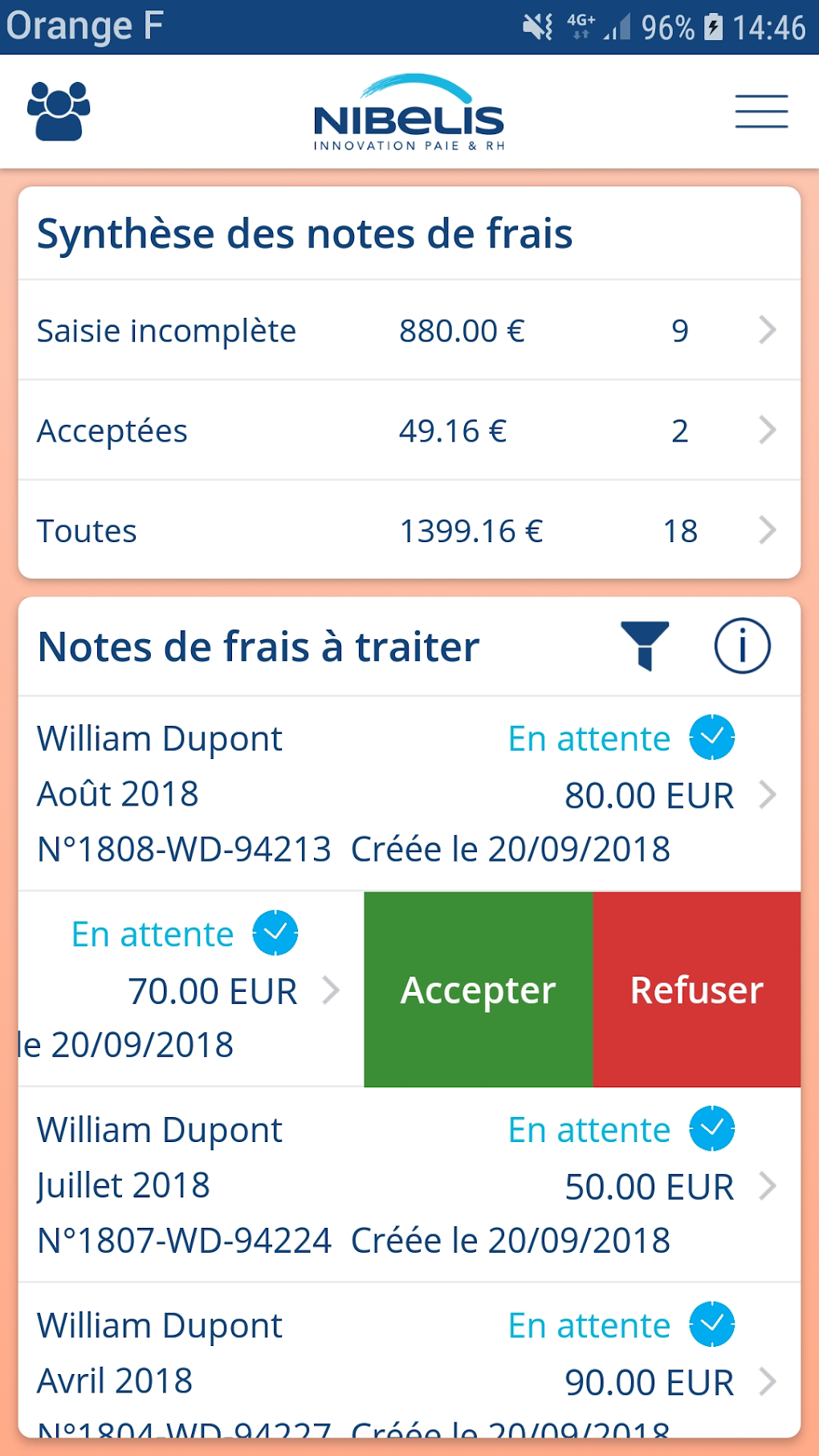Show info about notes à traiter
This screenshot has width=819, height=1456.
pyautogui.click(x=742, y=646)
